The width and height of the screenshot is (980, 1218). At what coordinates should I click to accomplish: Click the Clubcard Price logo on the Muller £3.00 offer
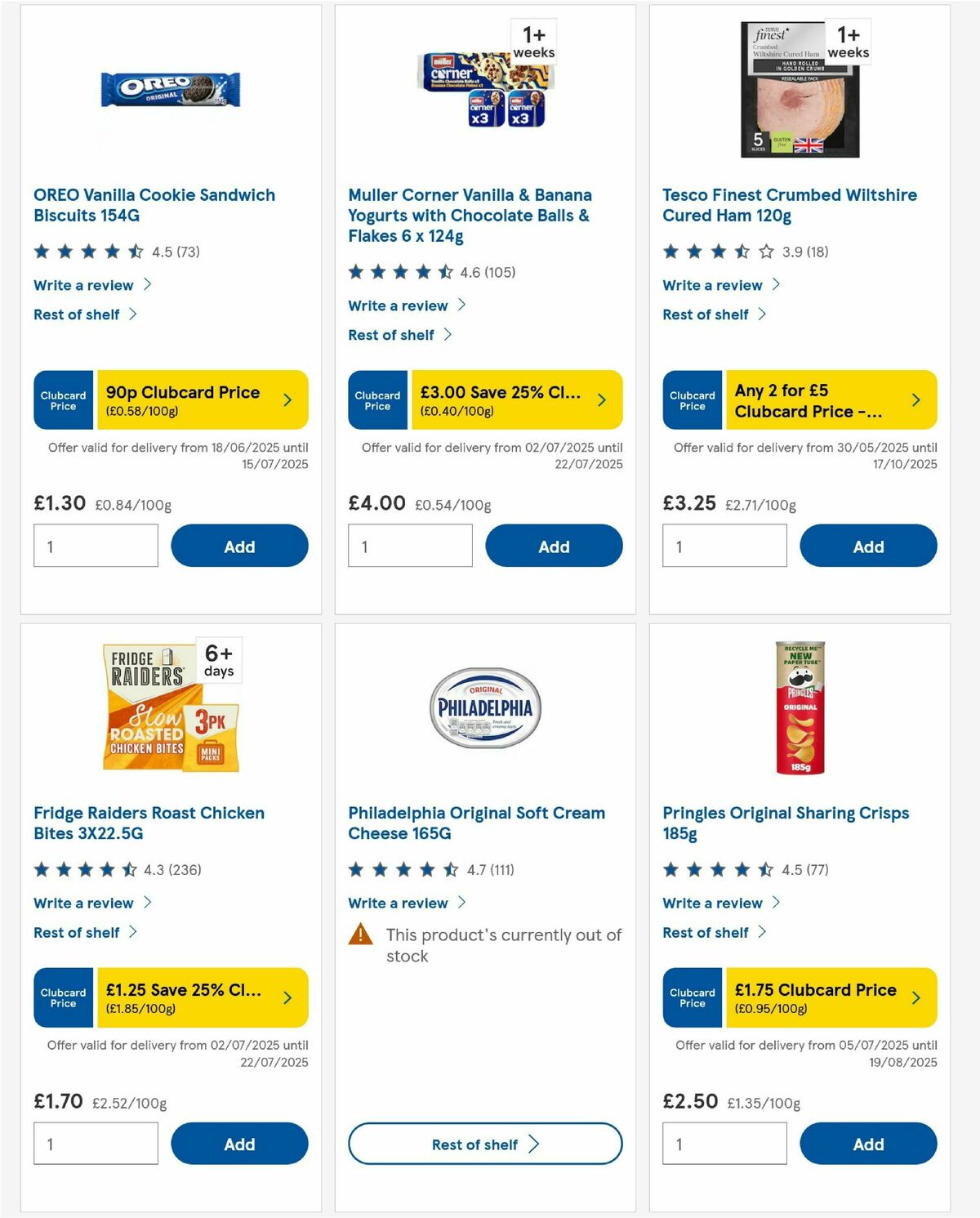coord(376,399)
